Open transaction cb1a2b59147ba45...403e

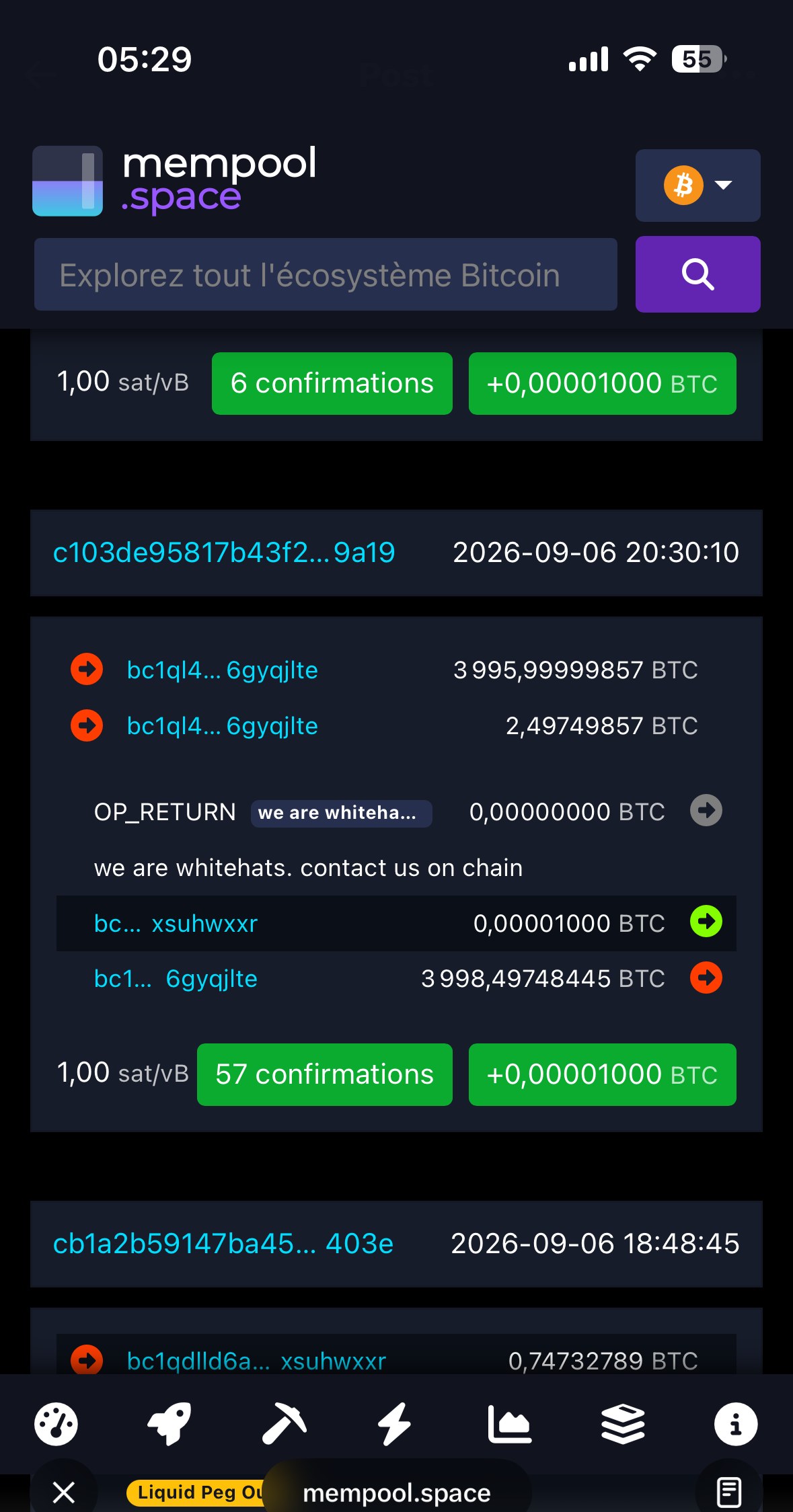(223, 1244)
